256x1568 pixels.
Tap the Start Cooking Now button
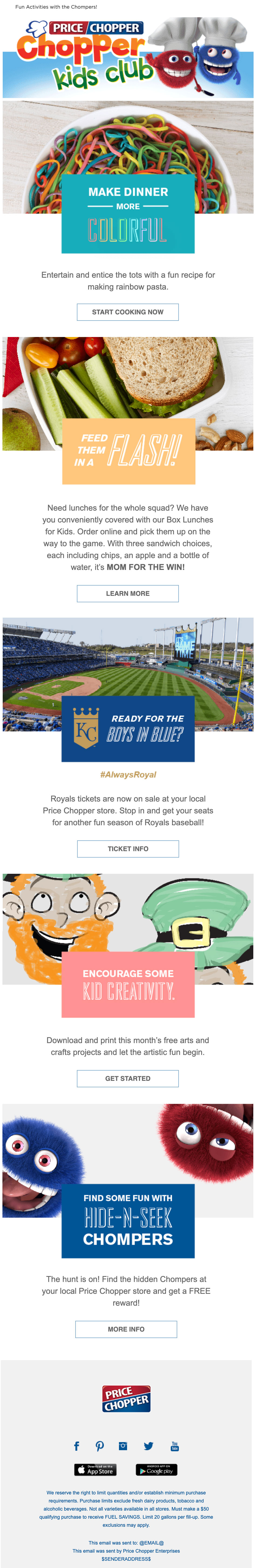[x=127, y=312]
